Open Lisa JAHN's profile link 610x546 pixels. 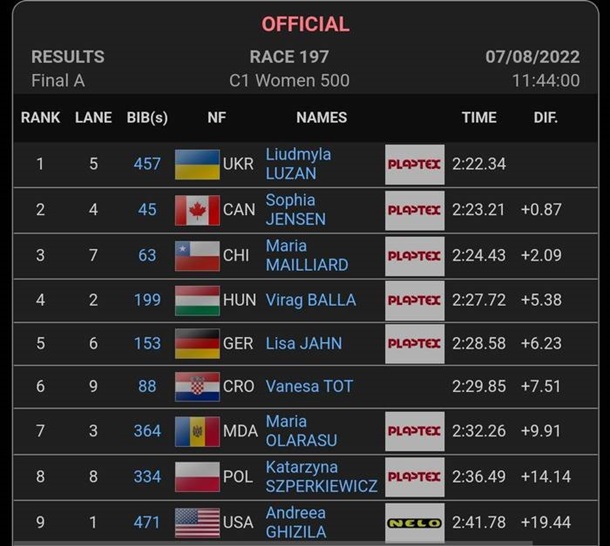(x=303, y=343)
